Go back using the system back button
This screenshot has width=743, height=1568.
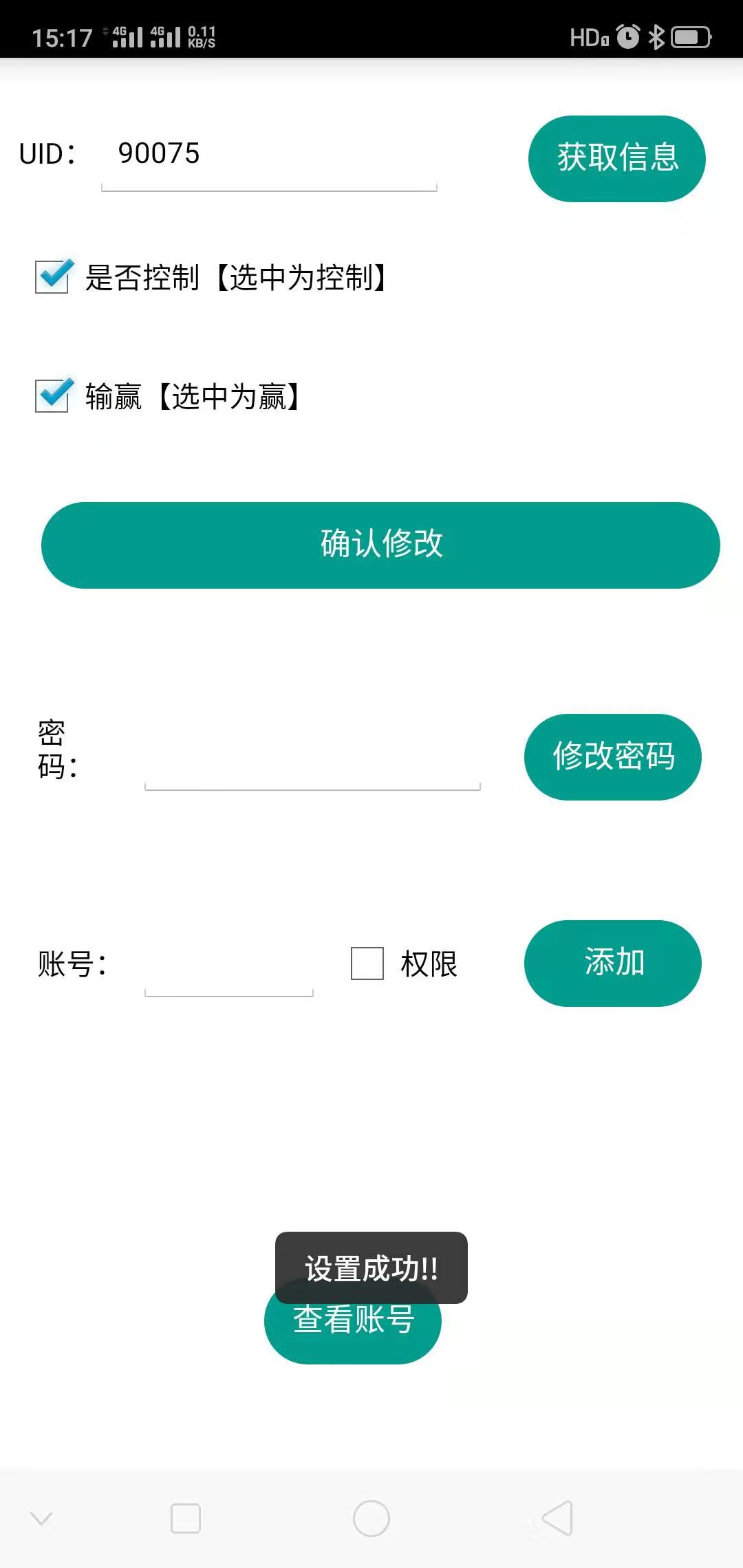tap(557, 1518)
